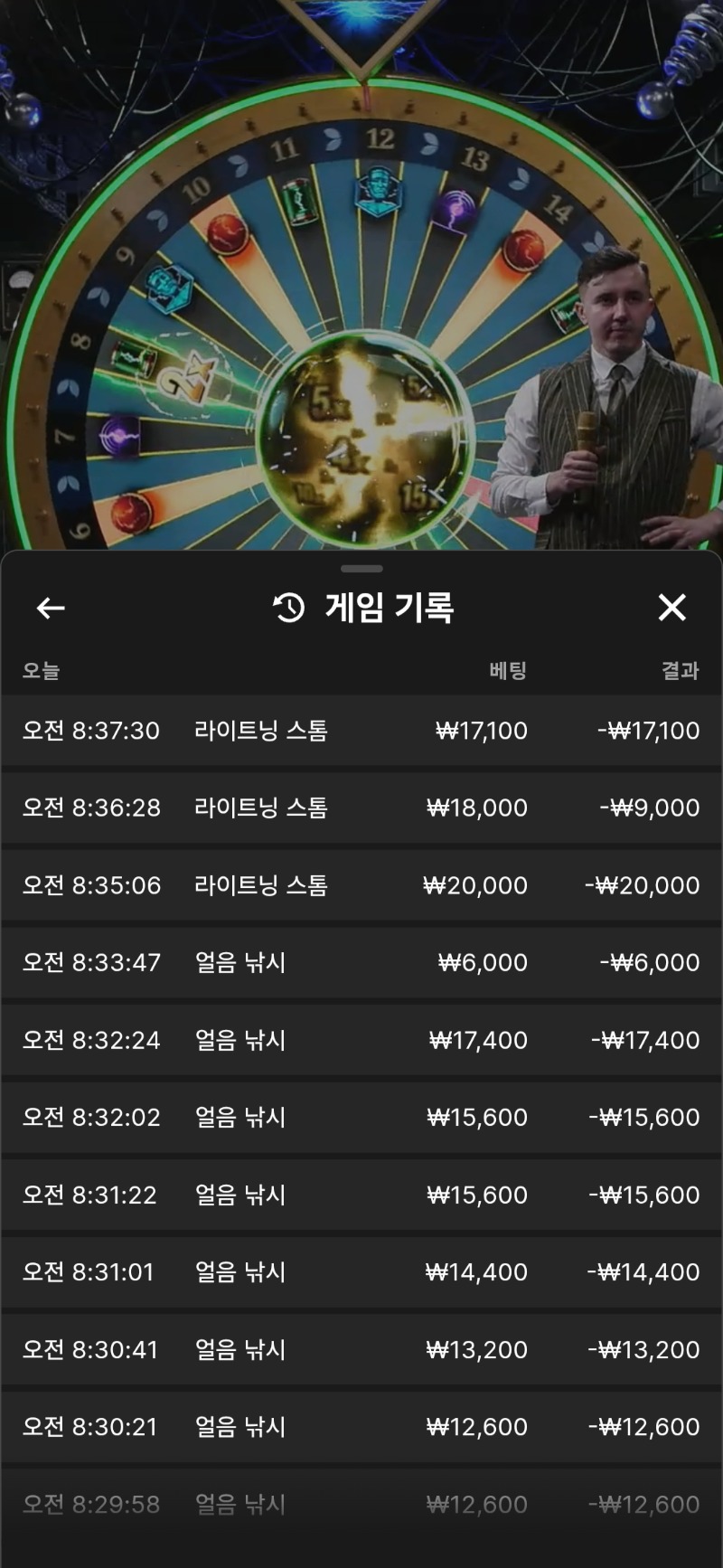Close the 게임 기록 panel
The image size is (723, 1568).
tap(671, 608)
